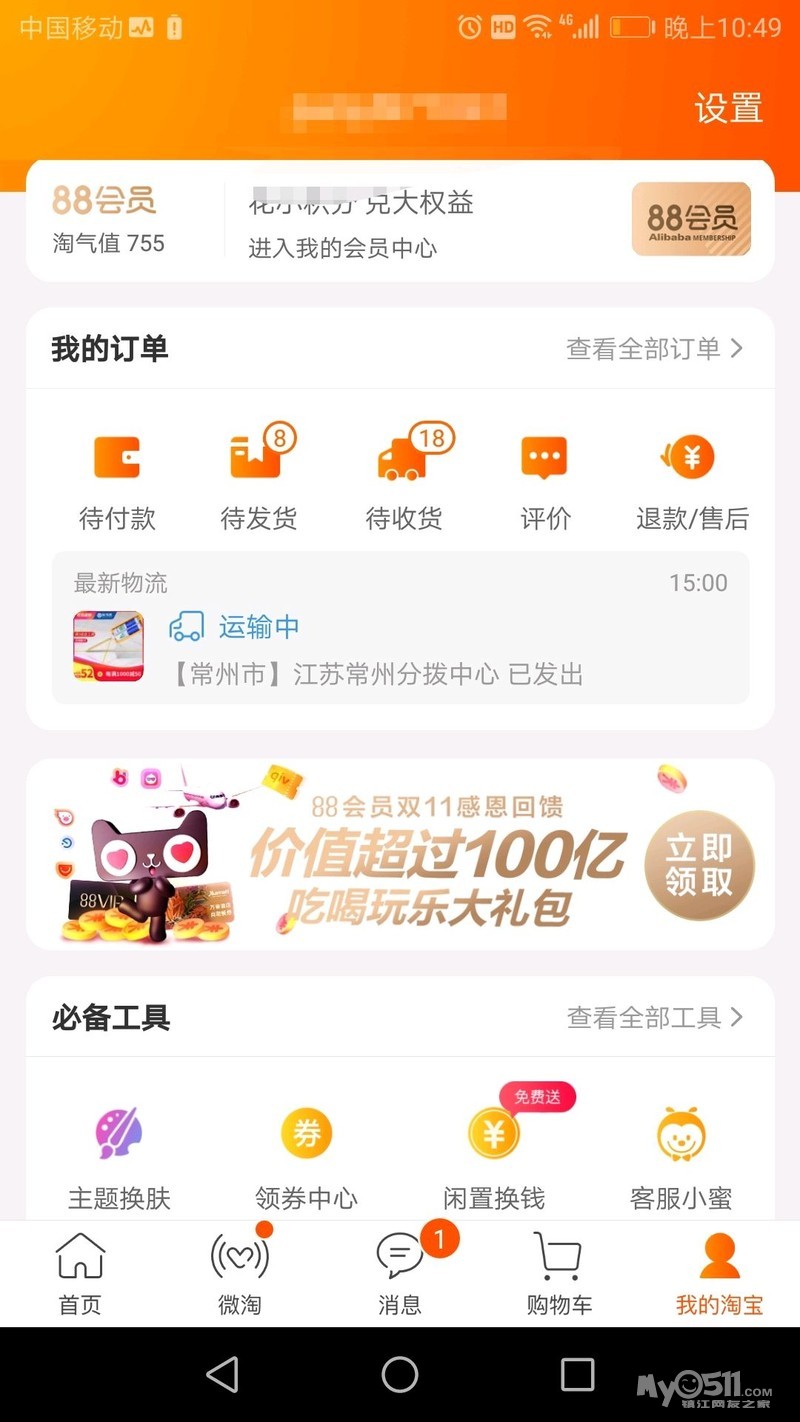View all tools via 查看全部工具
The width and height of the screenshot is (800, 1422).
(x=655, y=1017)
